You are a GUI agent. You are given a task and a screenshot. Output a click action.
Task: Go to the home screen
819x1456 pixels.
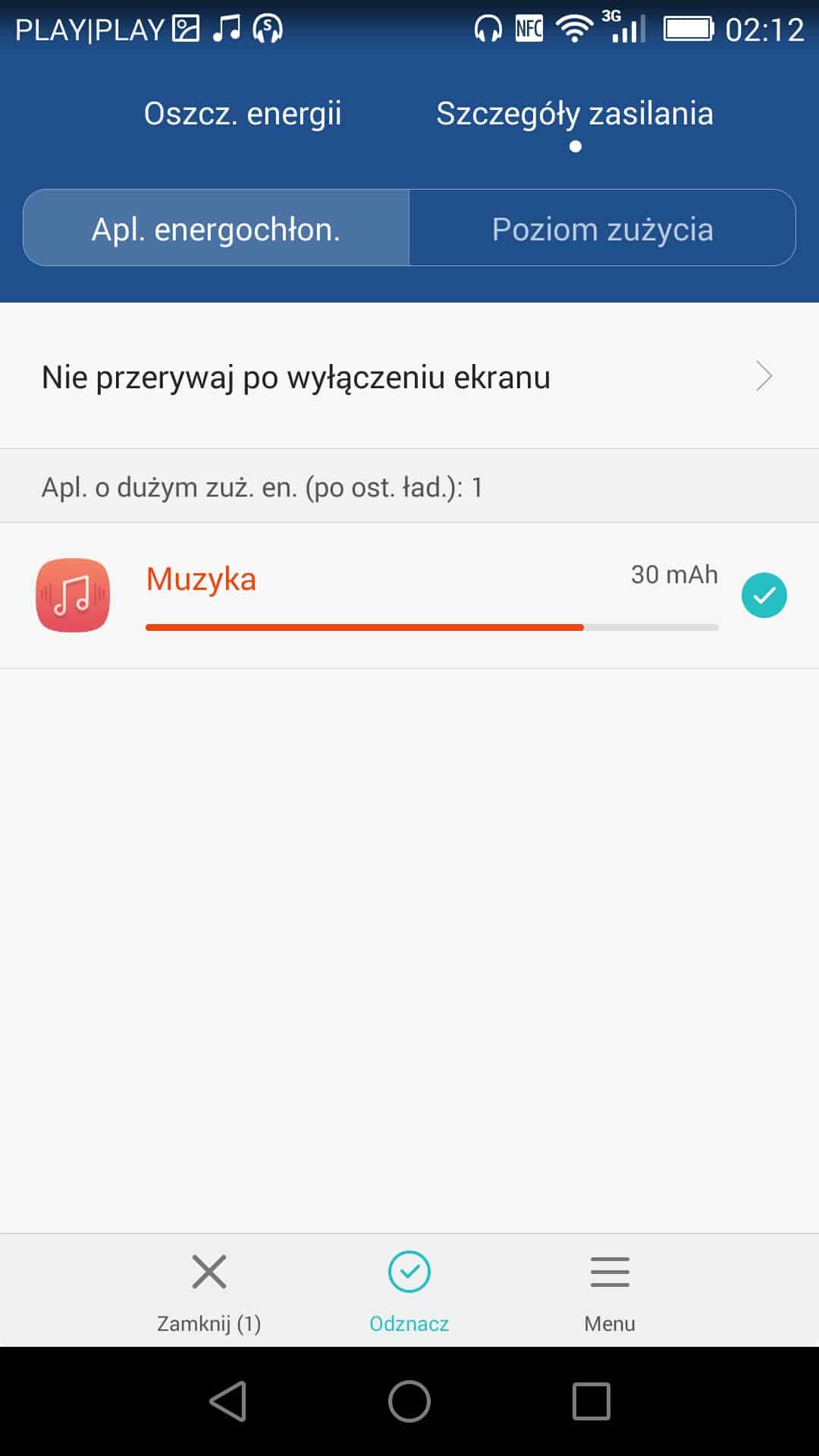coord(409,1401)
